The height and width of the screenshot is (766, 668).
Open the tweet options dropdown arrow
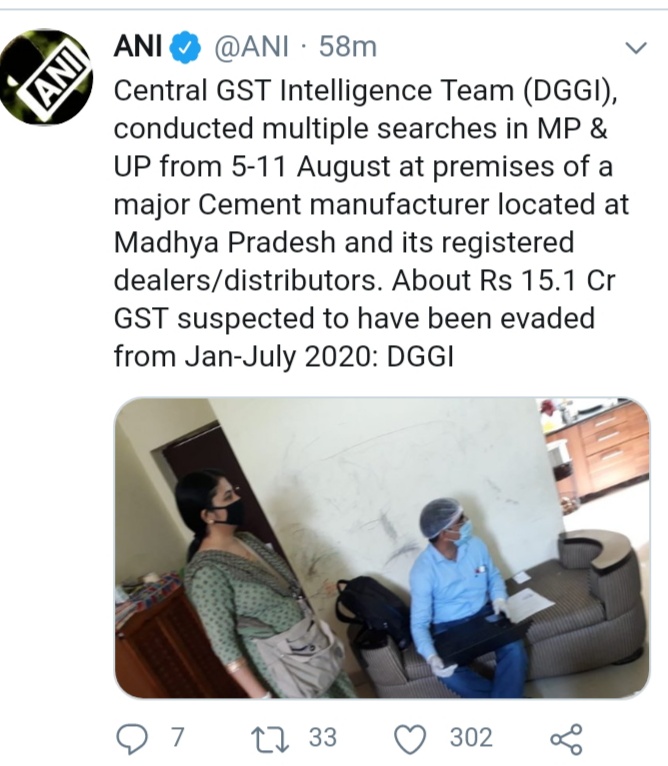[636, 47]
